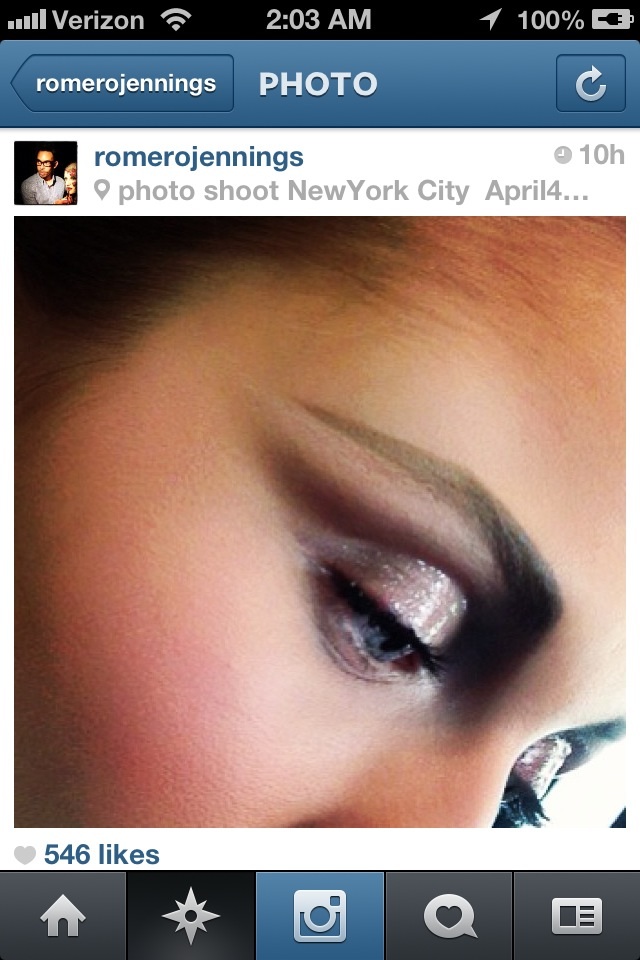The image size is (640, 960).
Task: Refresh the photo page
Action: [x=590, y=85]
